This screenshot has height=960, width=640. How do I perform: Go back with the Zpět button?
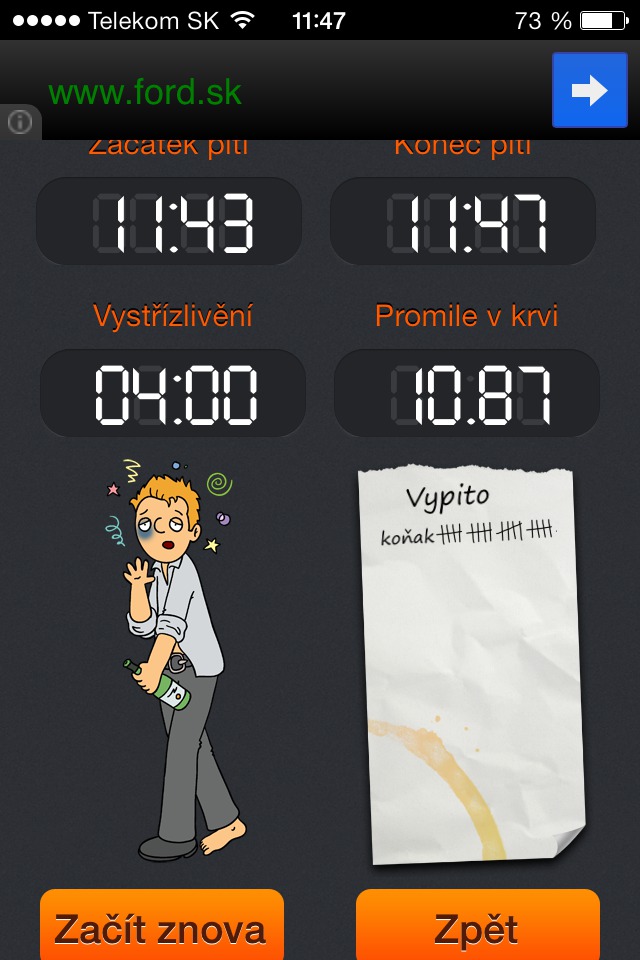(477, 927)
